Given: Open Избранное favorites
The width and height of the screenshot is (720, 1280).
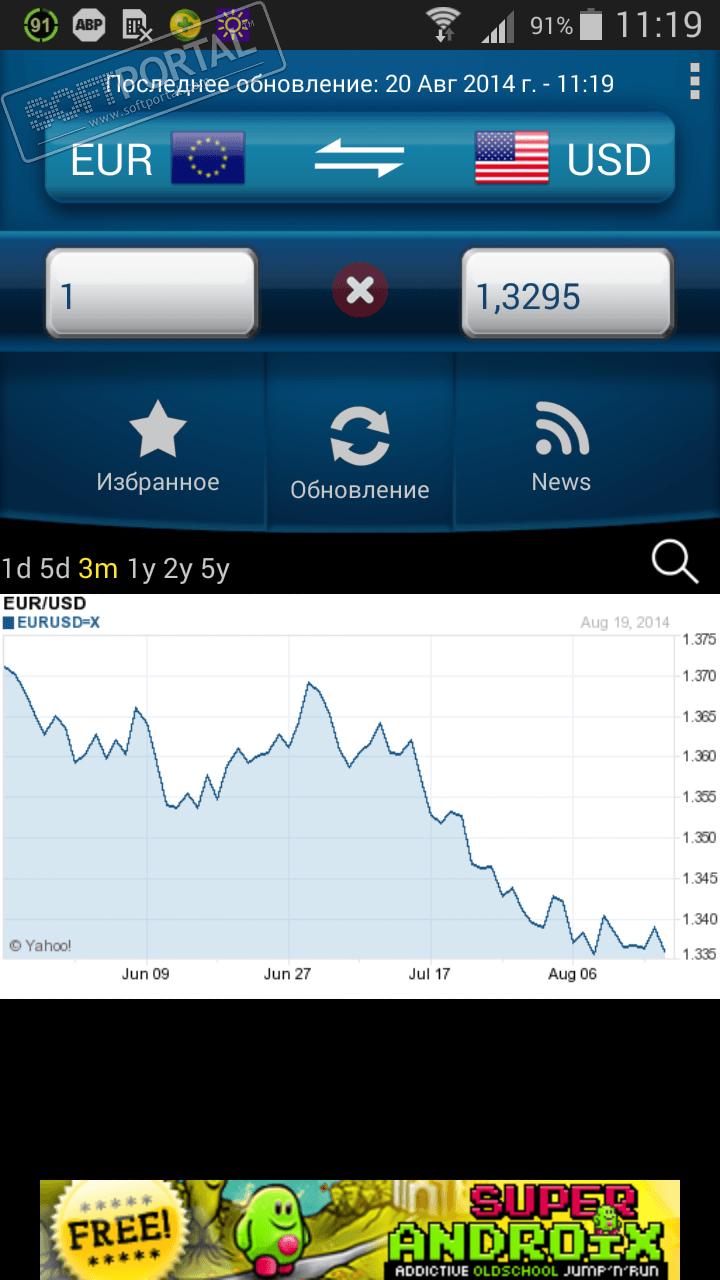Looking at the screenshot, I should tap(158, 445).
